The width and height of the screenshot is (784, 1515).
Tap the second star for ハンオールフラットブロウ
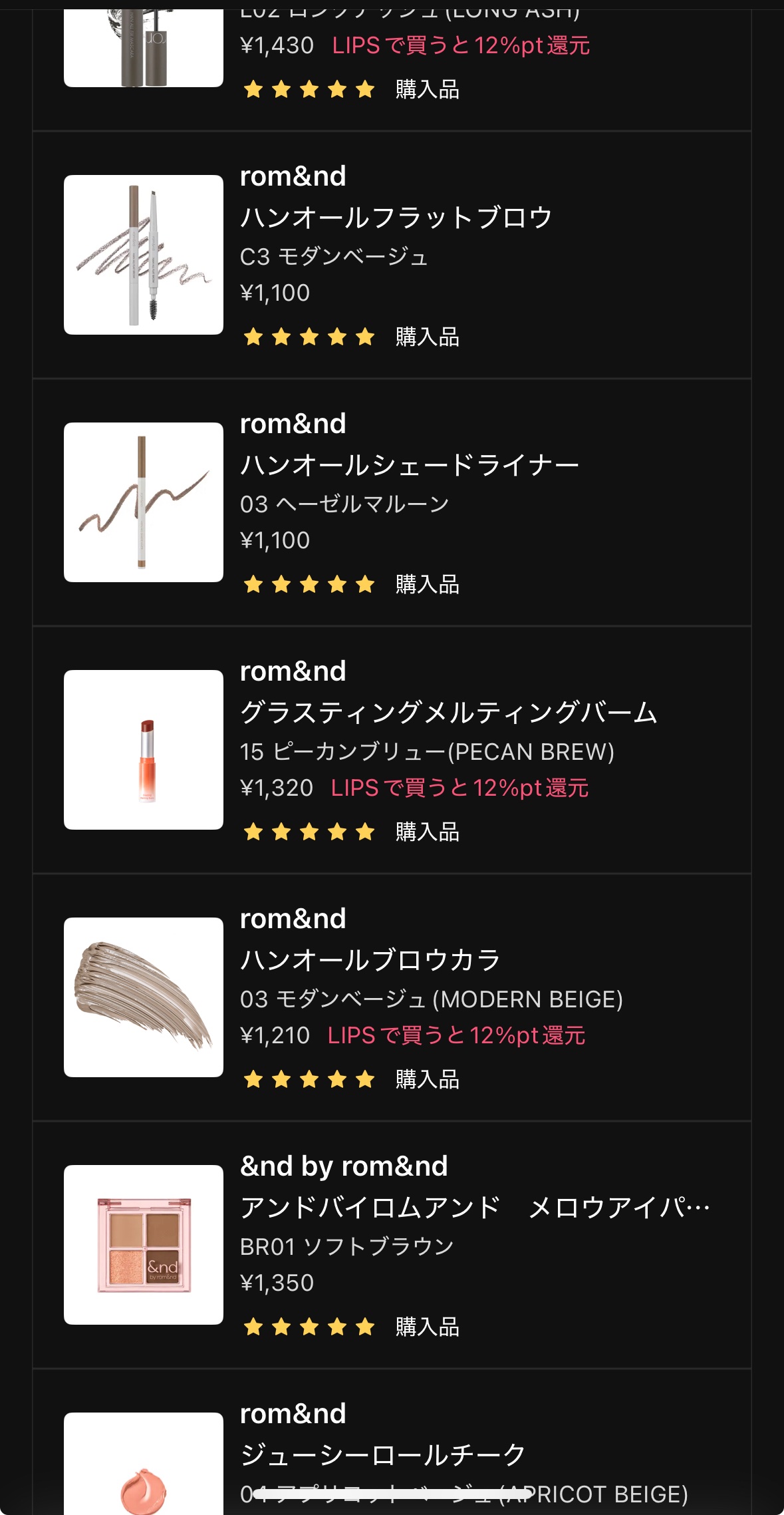(x=281, y=338)
